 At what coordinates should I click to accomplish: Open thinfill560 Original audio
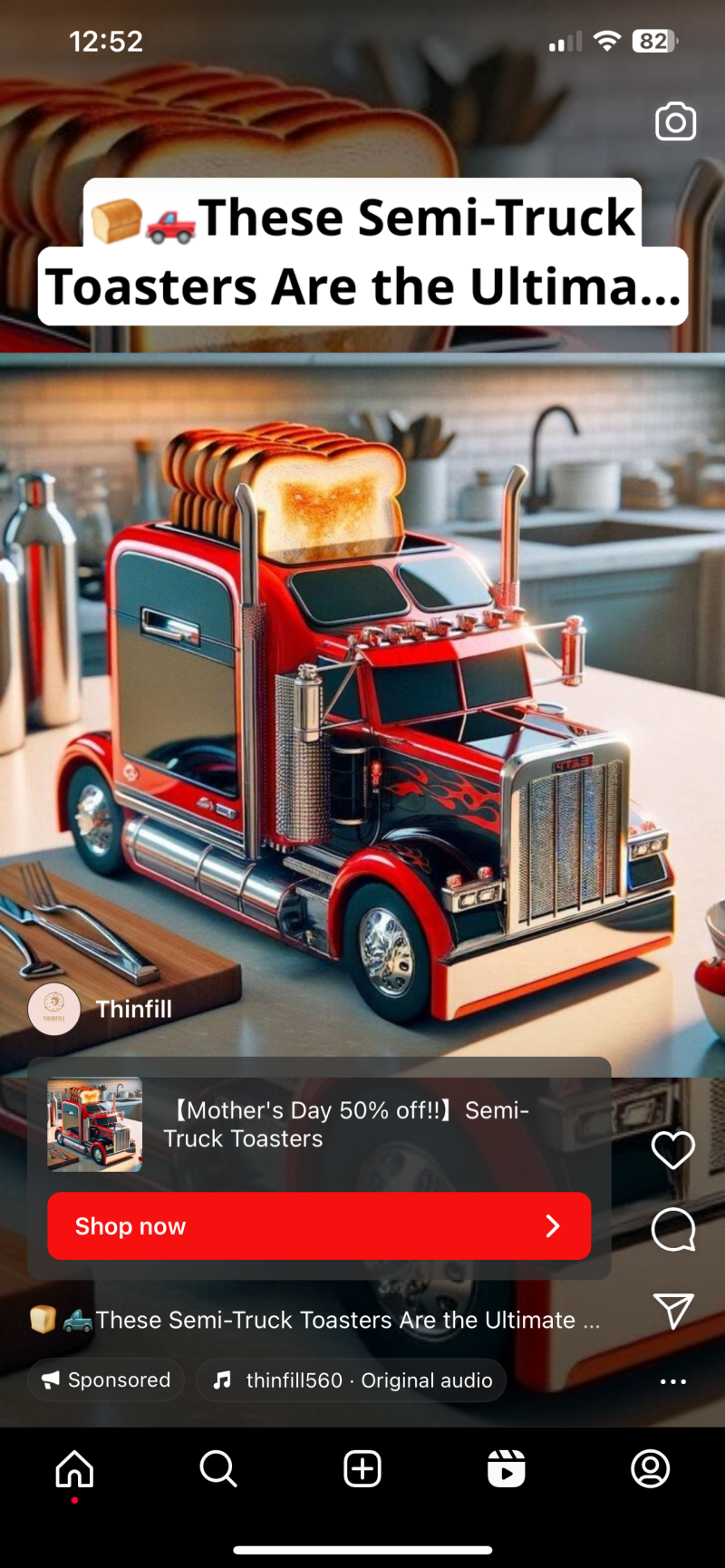(x=352, y=1379)
